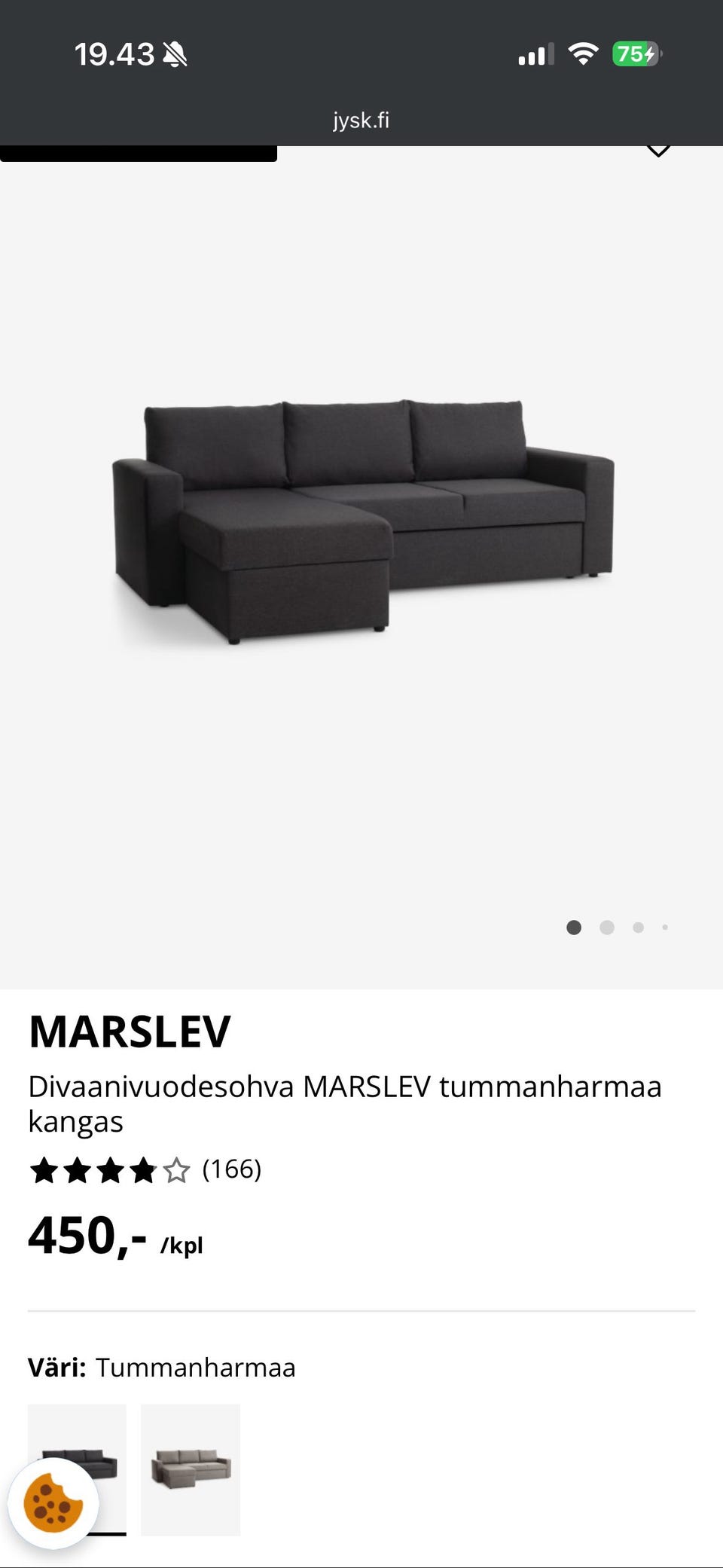Add MARSLEV sofa to favorites heart
This screenshot has width=723, height=1568.
click(658, 150)
